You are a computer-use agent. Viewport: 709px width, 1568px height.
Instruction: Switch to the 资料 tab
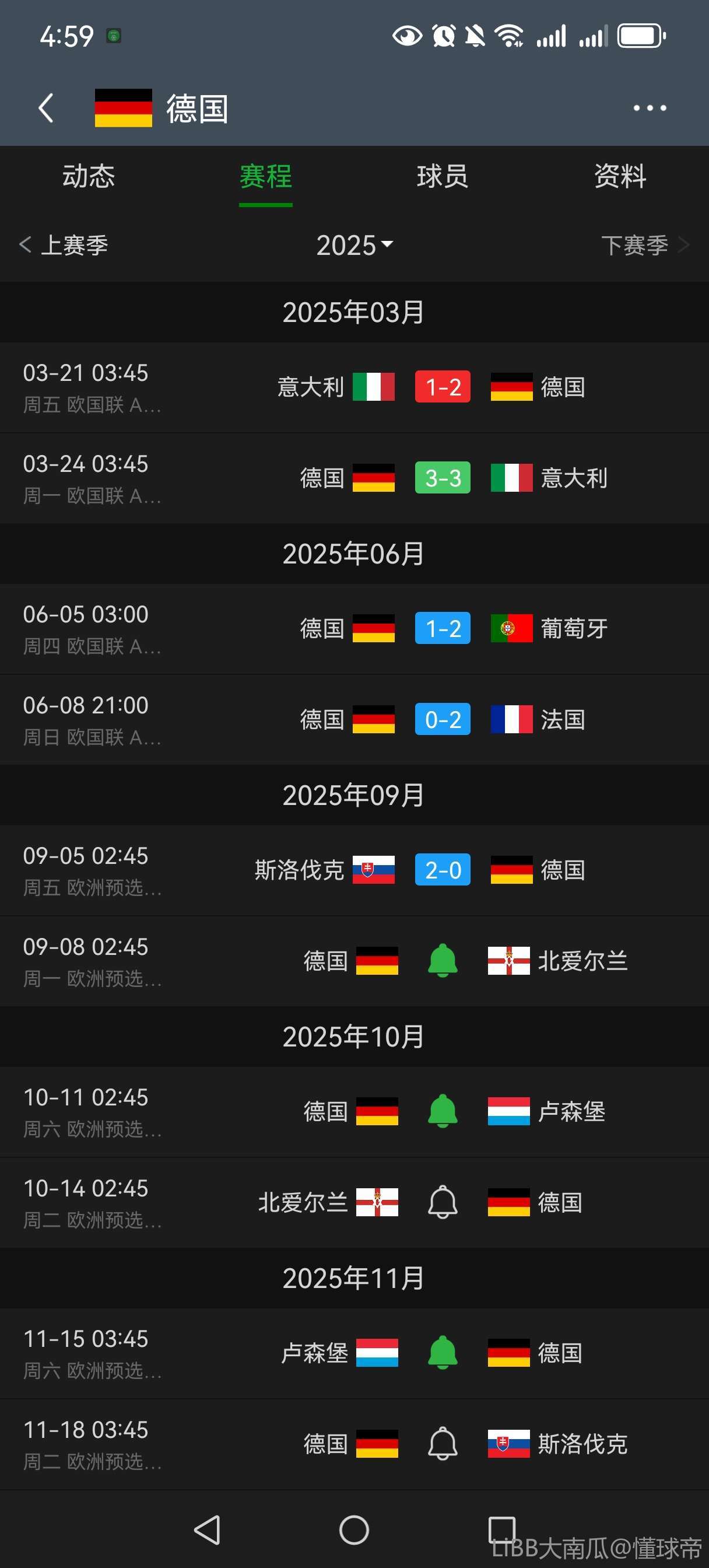(x=620, y=177)
